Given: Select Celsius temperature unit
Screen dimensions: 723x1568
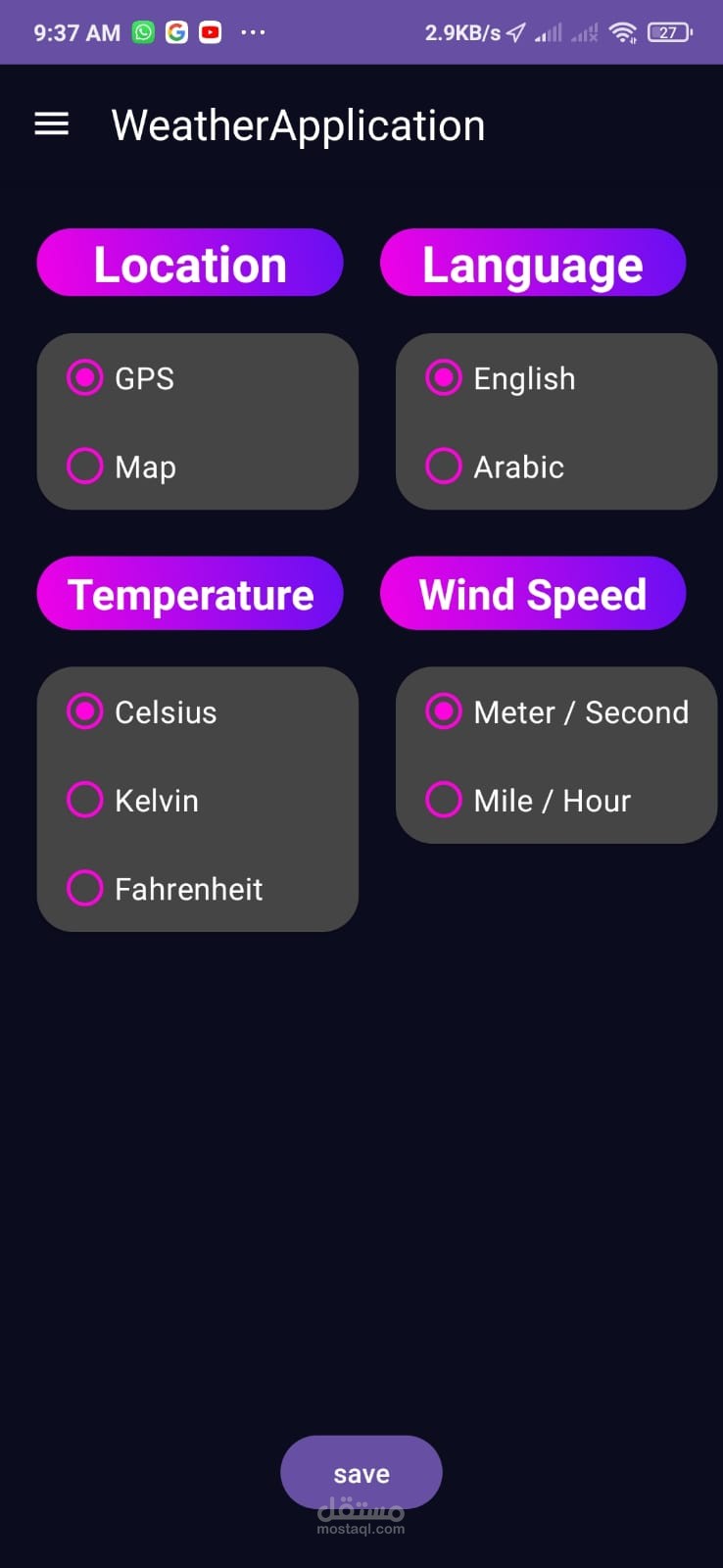Looking at the screenshot, I should click(x=85, y=711).
